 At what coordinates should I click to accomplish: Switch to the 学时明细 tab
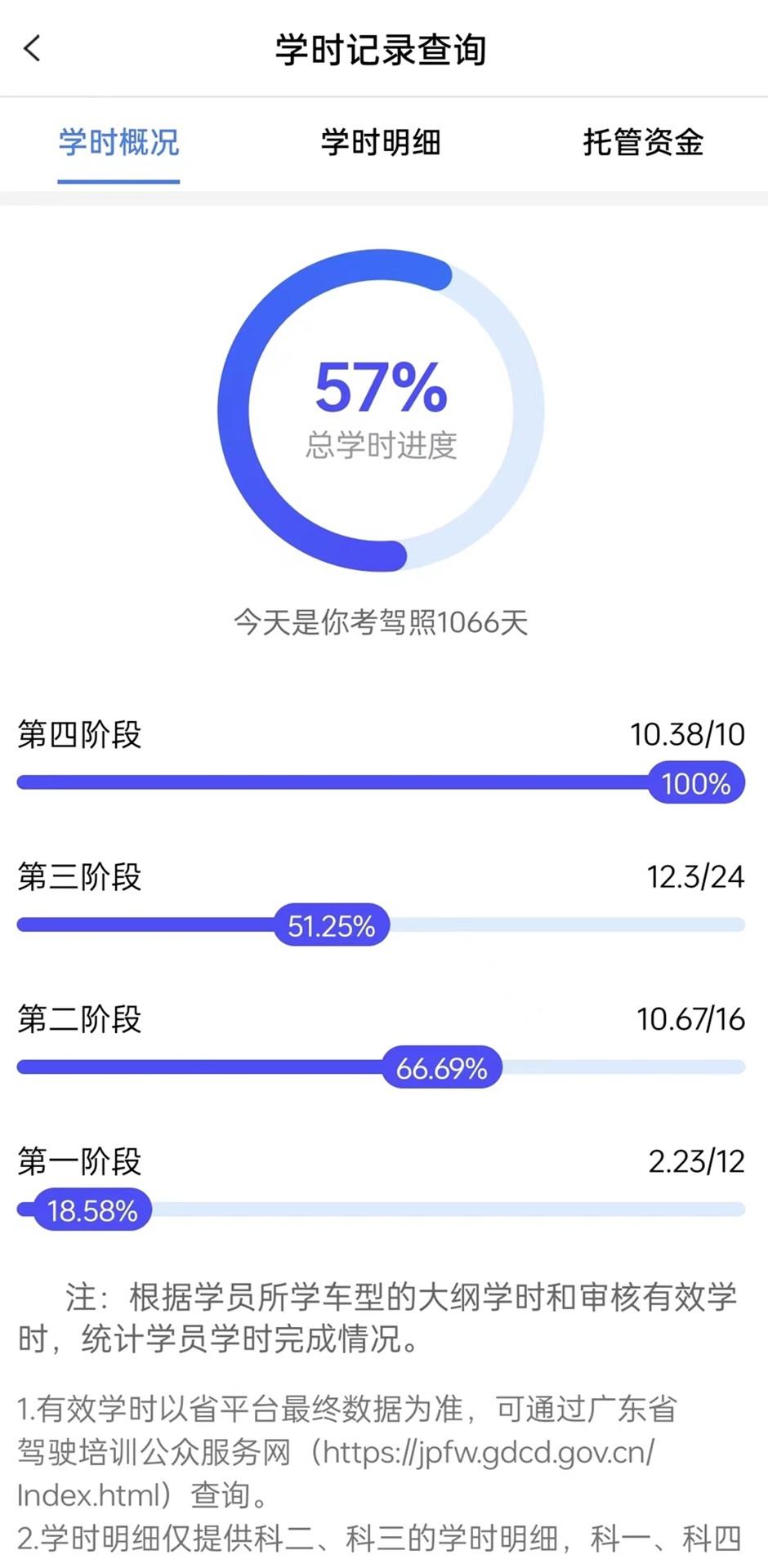379,144
